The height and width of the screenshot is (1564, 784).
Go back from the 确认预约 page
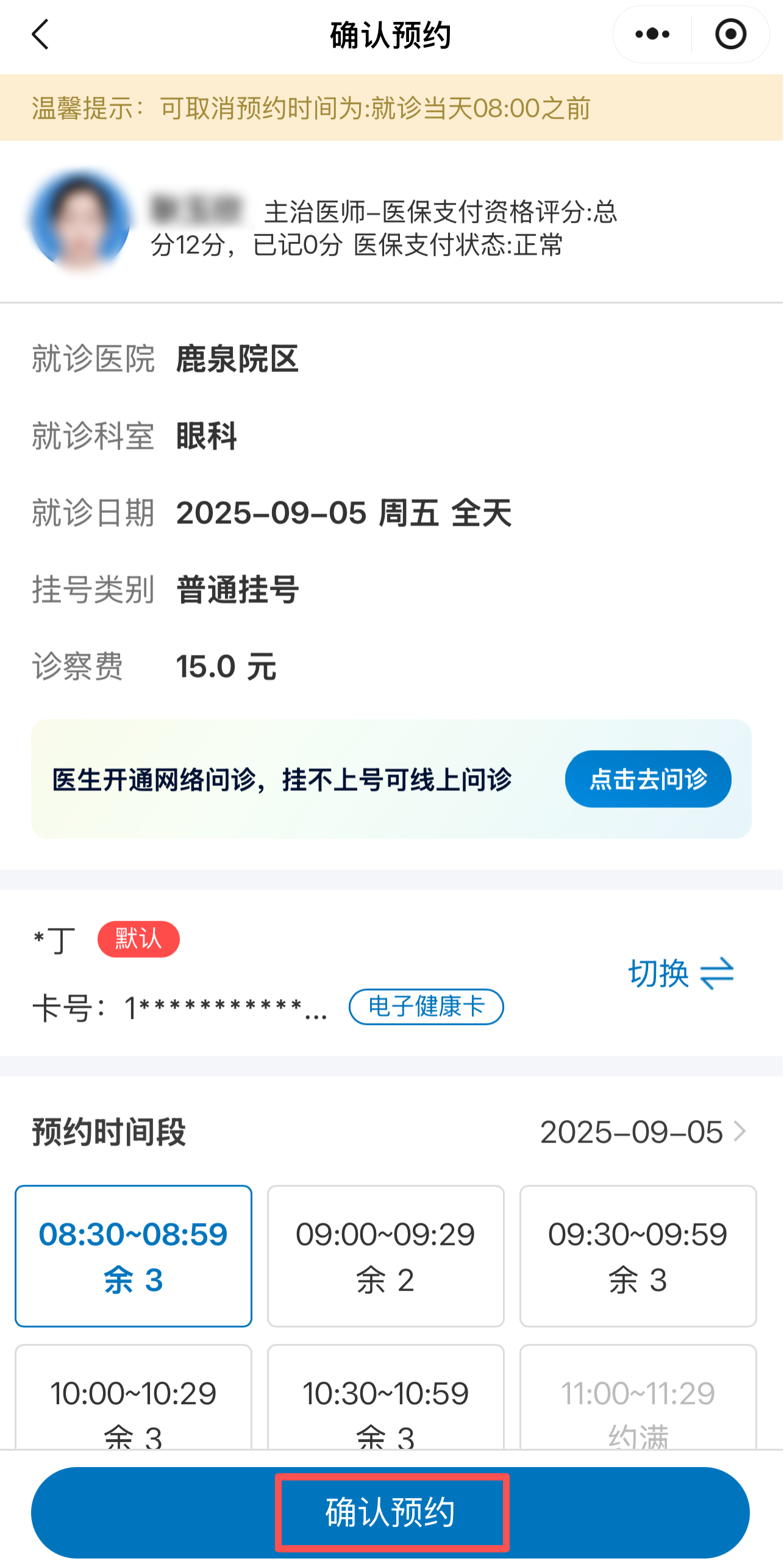click(40, 34)
